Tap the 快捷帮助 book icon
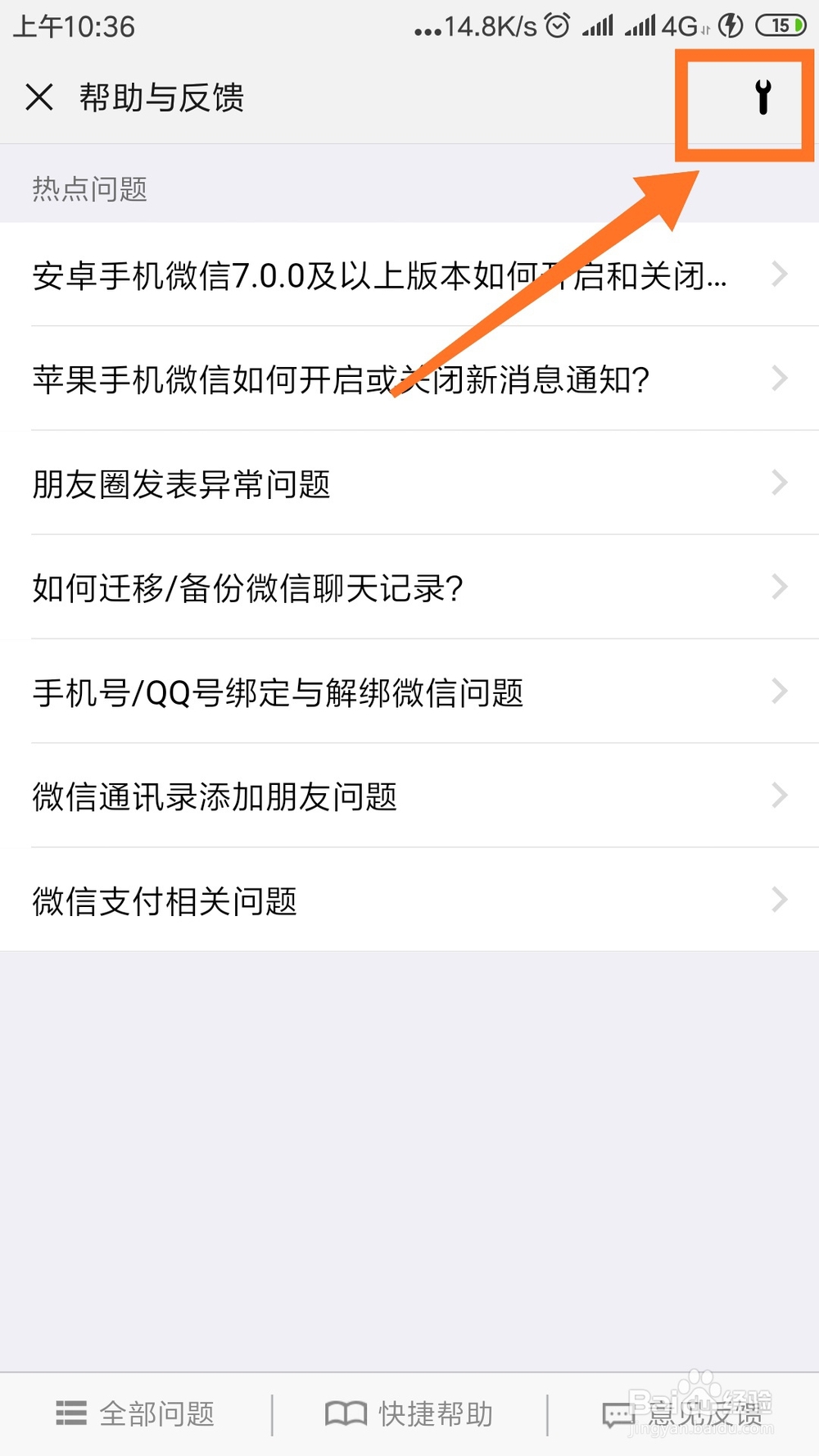Screen dimensions: 819x1456 345,1413
